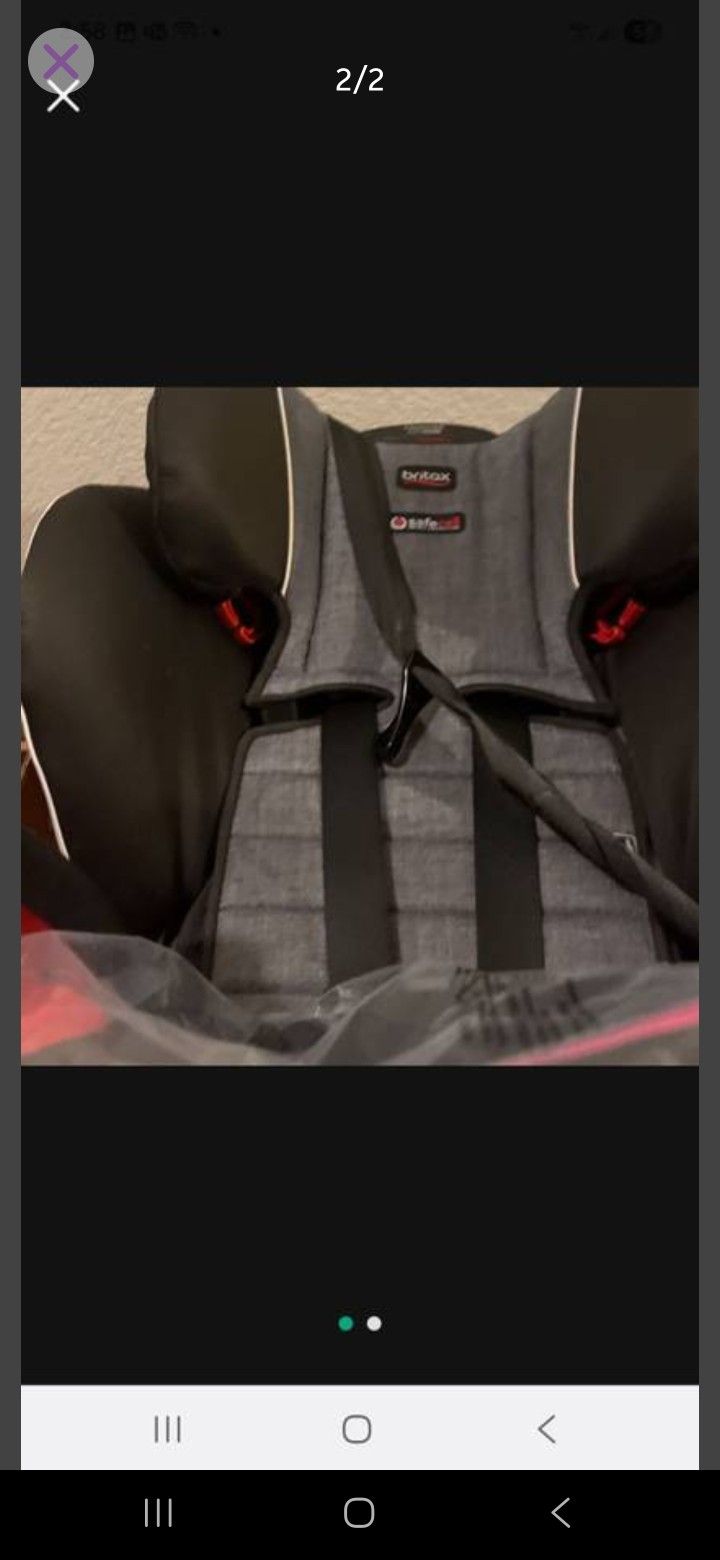
Task: Tap the white X to exit photo viewer
Action: pos(62,96)
